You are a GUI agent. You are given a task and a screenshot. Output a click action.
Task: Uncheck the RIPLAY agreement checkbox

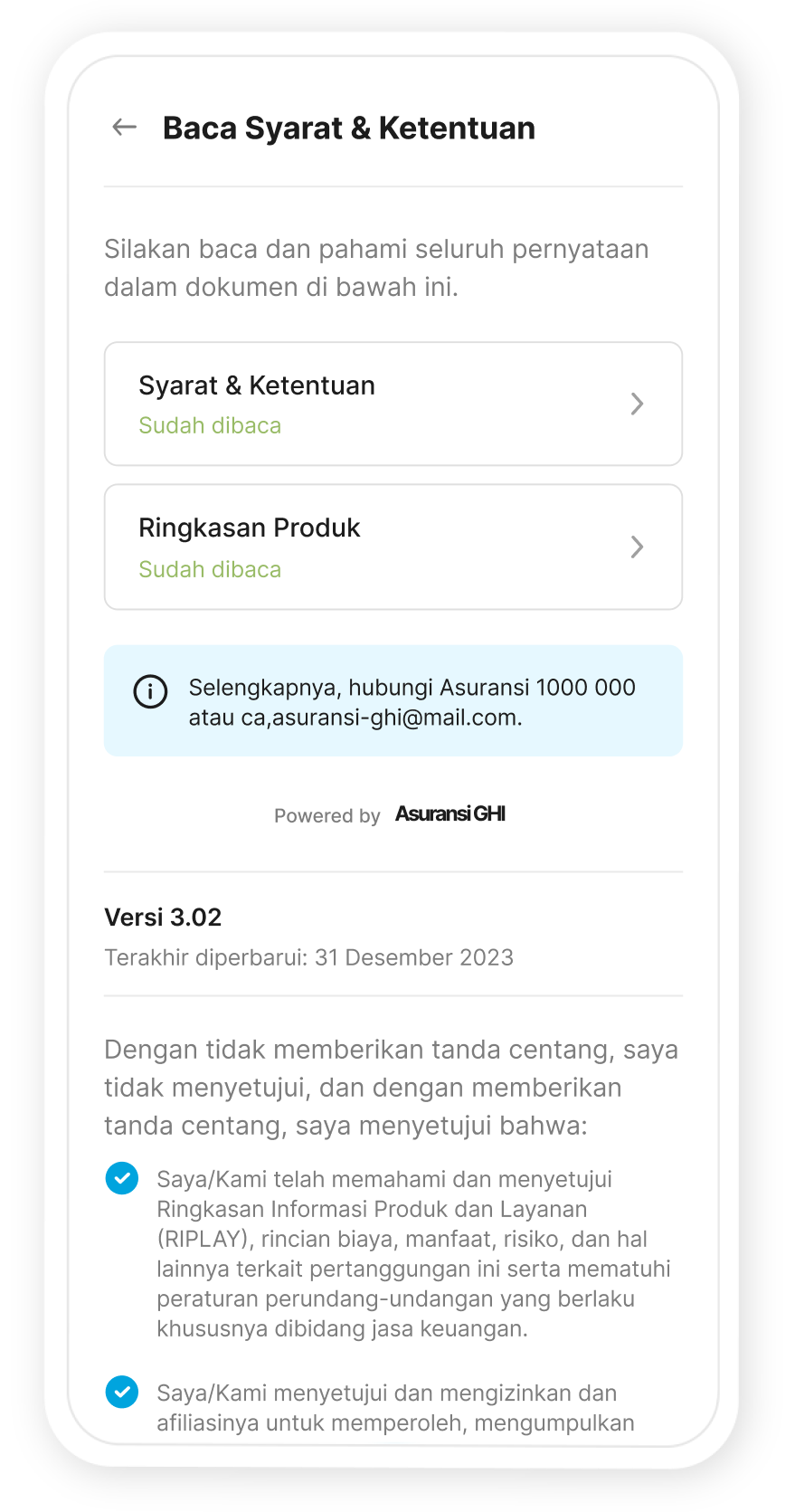click(x=122, y=1179)
